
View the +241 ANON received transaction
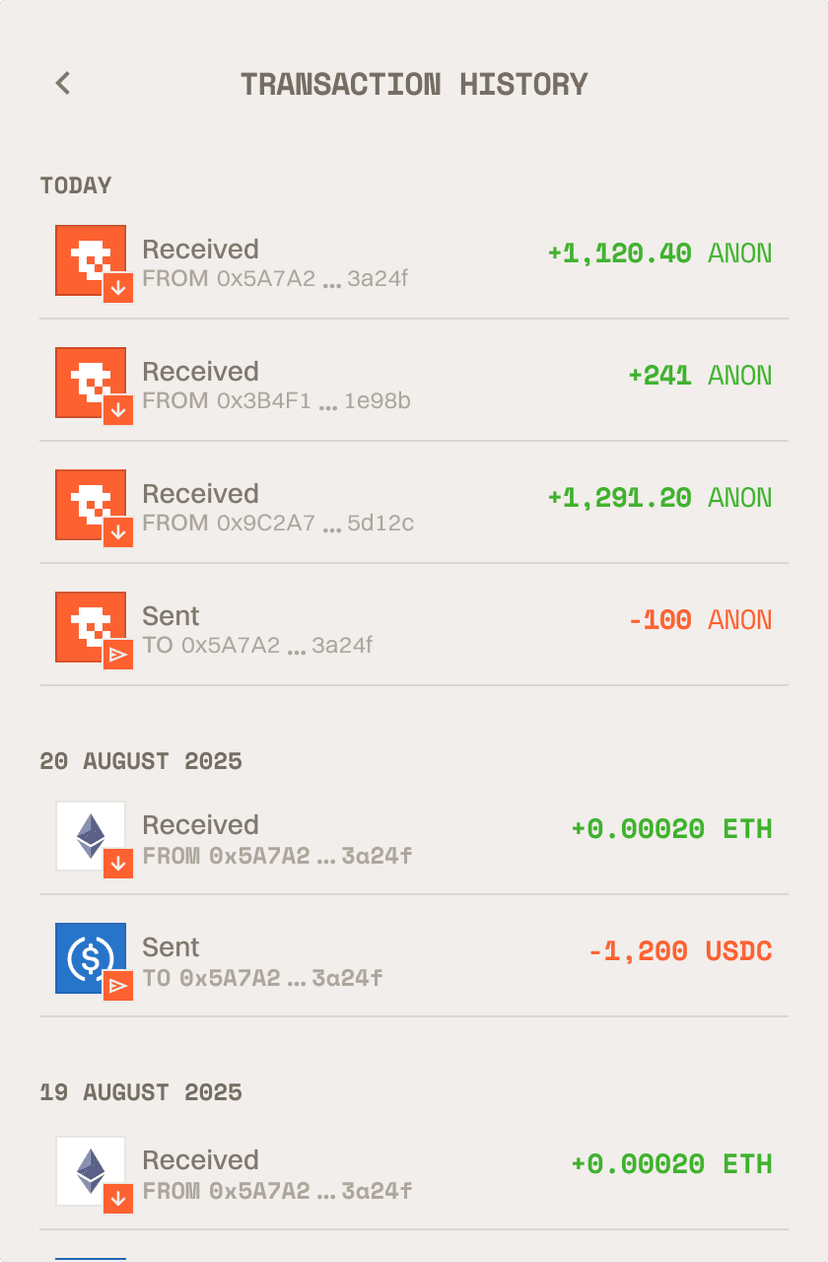click(x=413, y=383)
